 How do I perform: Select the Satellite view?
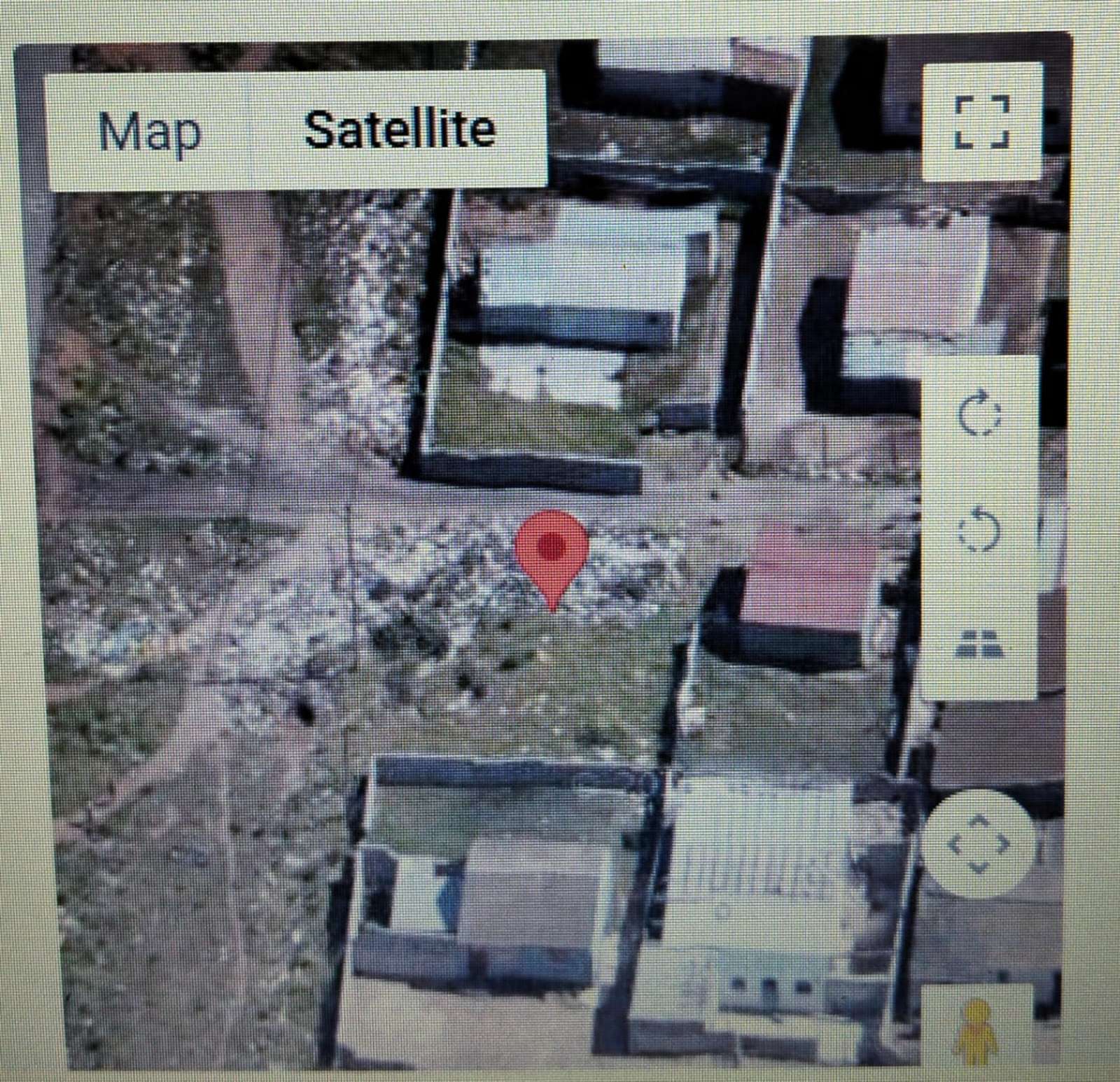[x=400, y=130]
